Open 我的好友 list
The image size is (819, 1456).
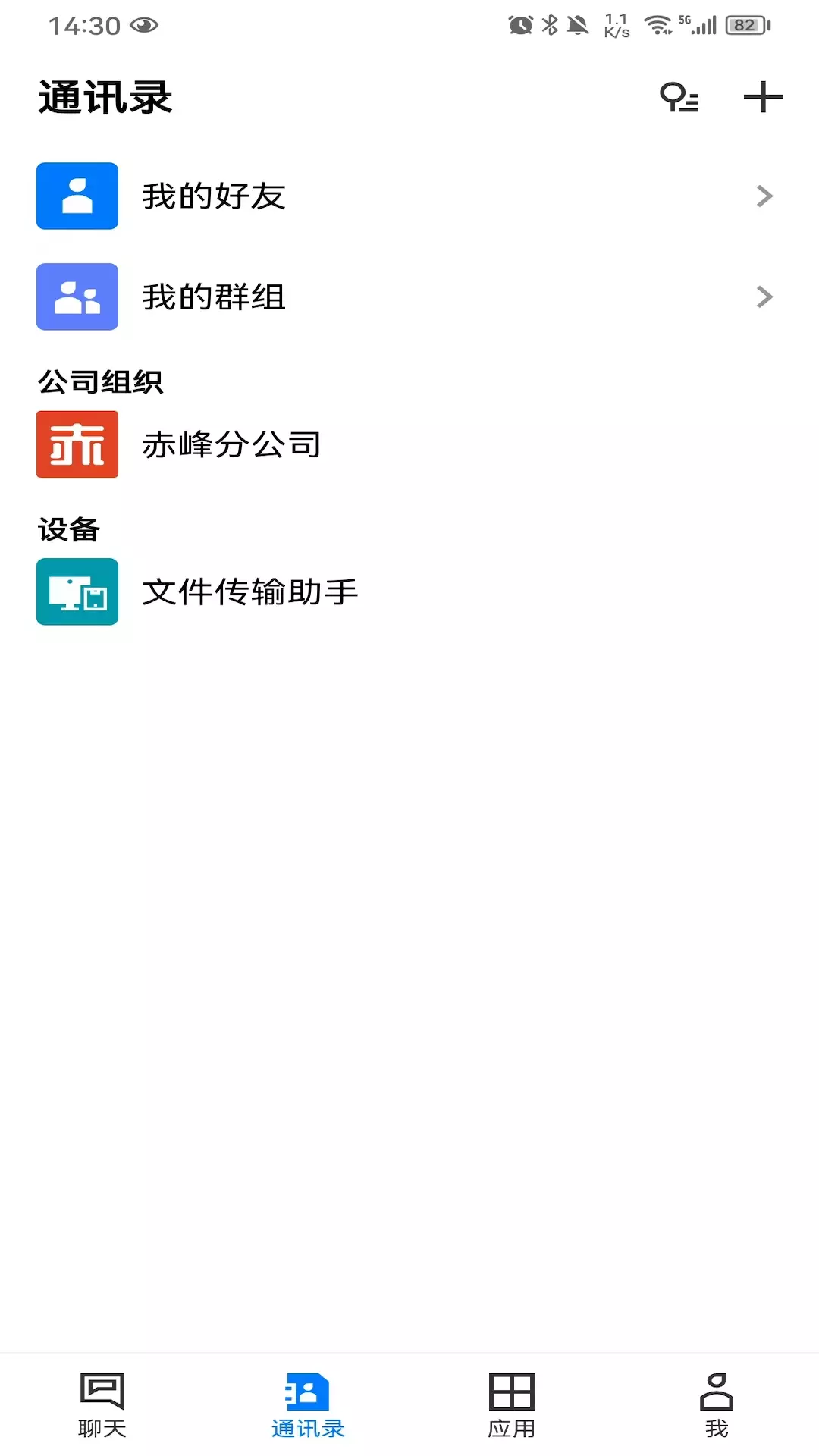click(409, 196)
